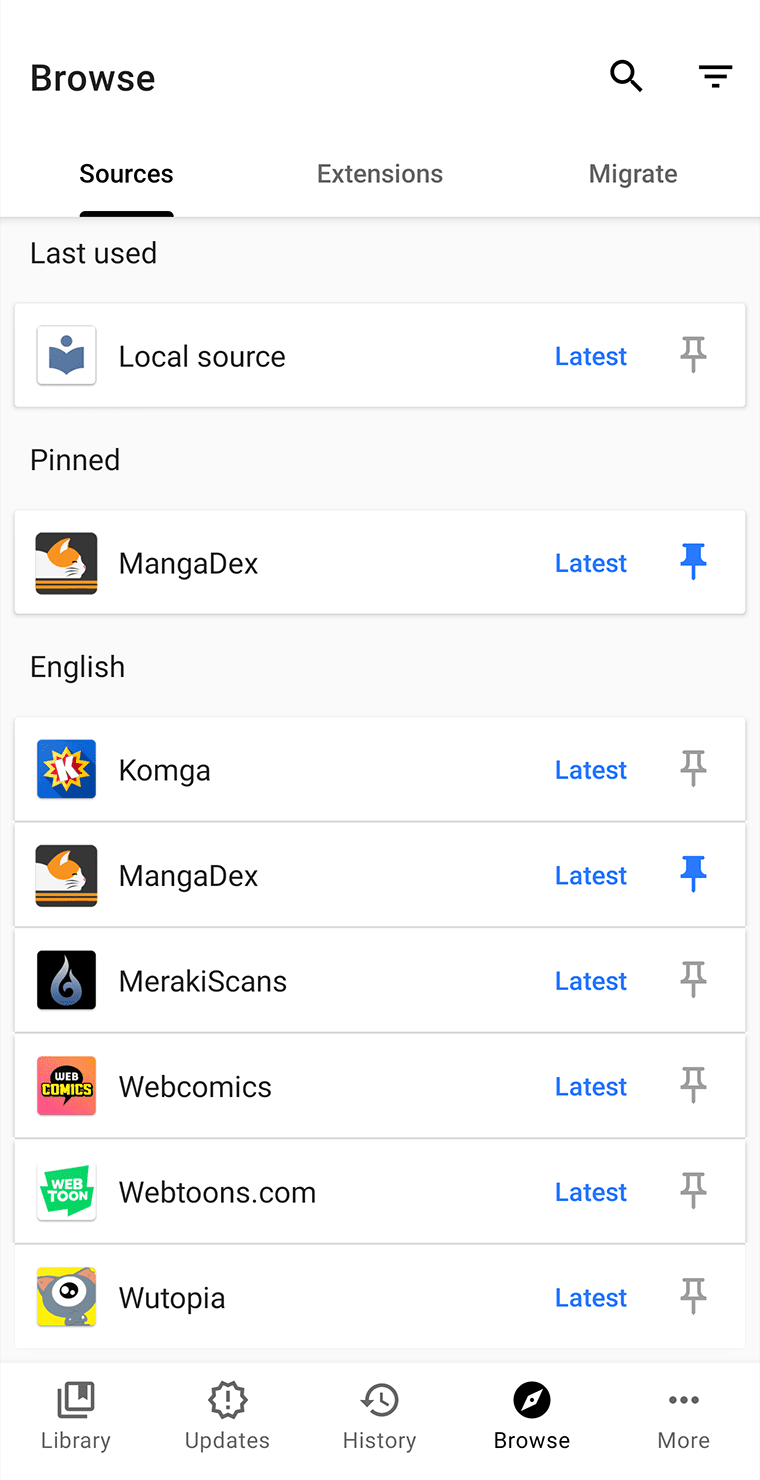
Task: Open the History tab
Action: pyautogui.click(x=380, y=1416)
